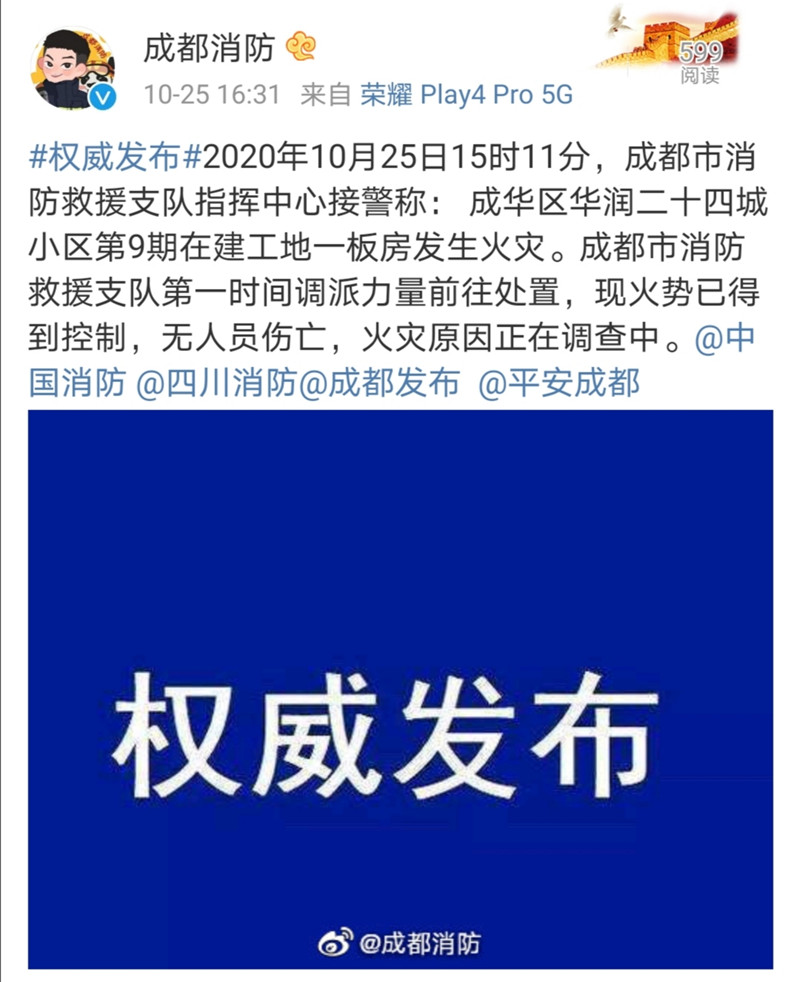The height and width of the screenshot is (982, 800).
Task: View the @平安成都 mentioned account
Action: (x=559, y=383)
